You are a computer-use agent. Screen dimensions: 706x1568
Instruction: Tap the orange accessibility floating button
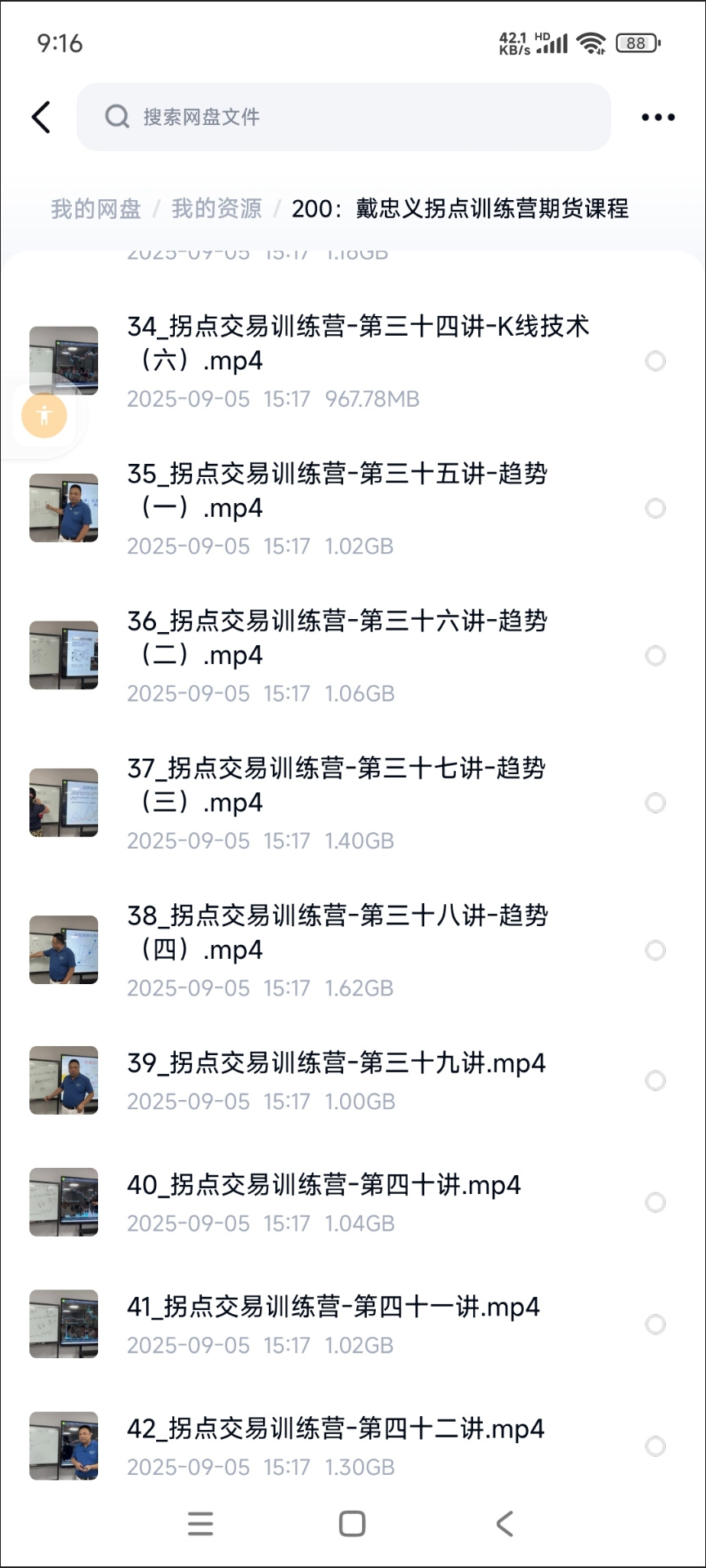(x=44, y=416)
